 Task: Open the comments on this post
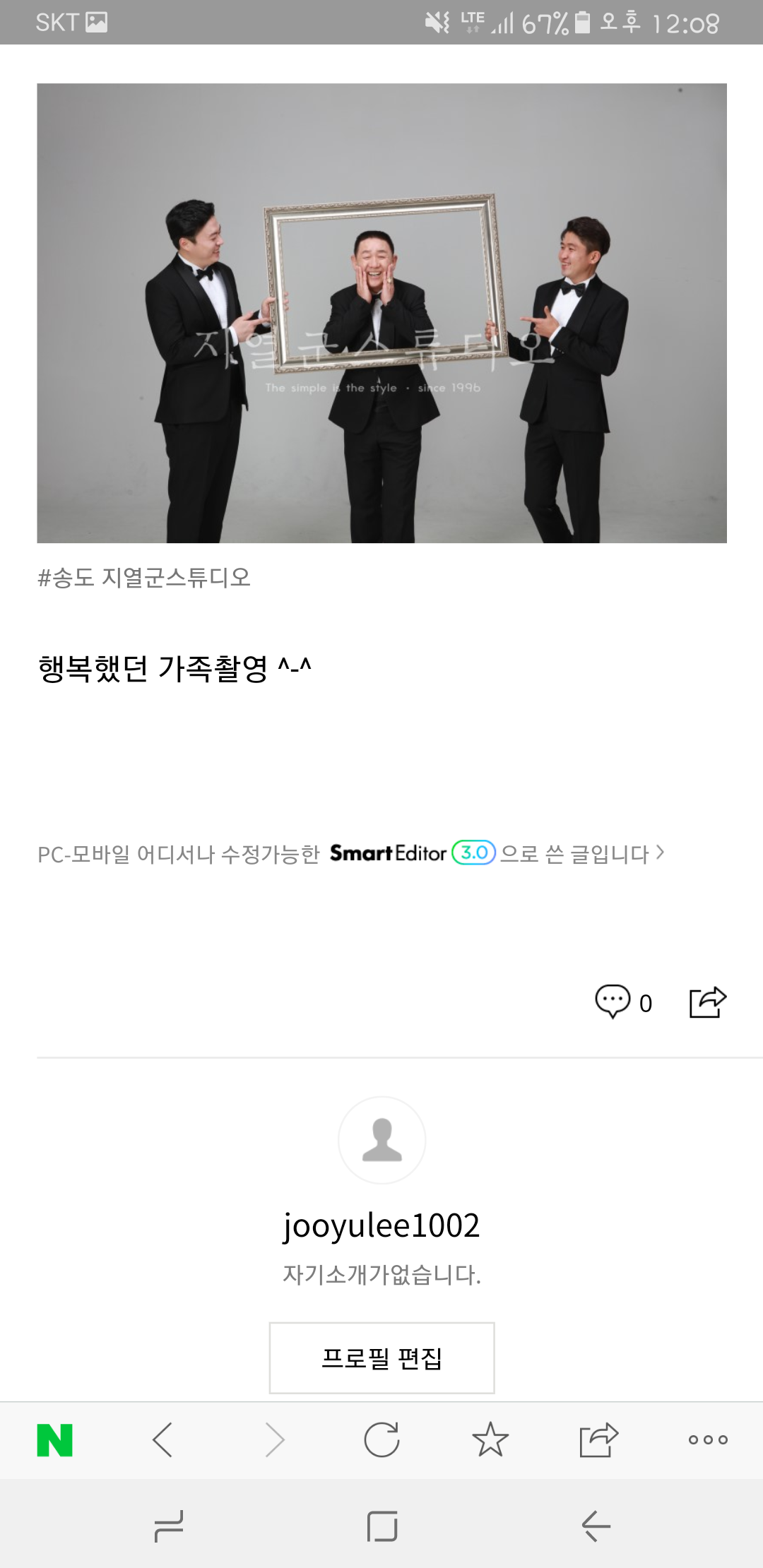click(622, 1002)
